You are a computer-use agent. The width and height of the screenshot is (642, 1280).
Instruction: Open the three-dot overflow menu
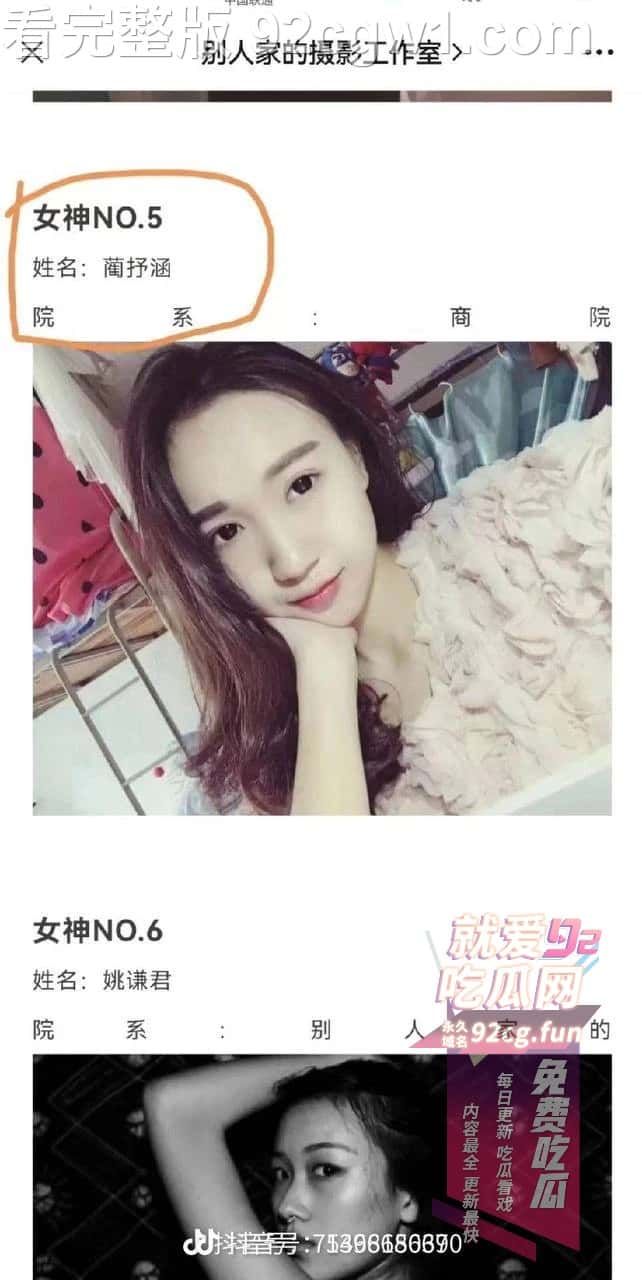(x=598, y=52)
